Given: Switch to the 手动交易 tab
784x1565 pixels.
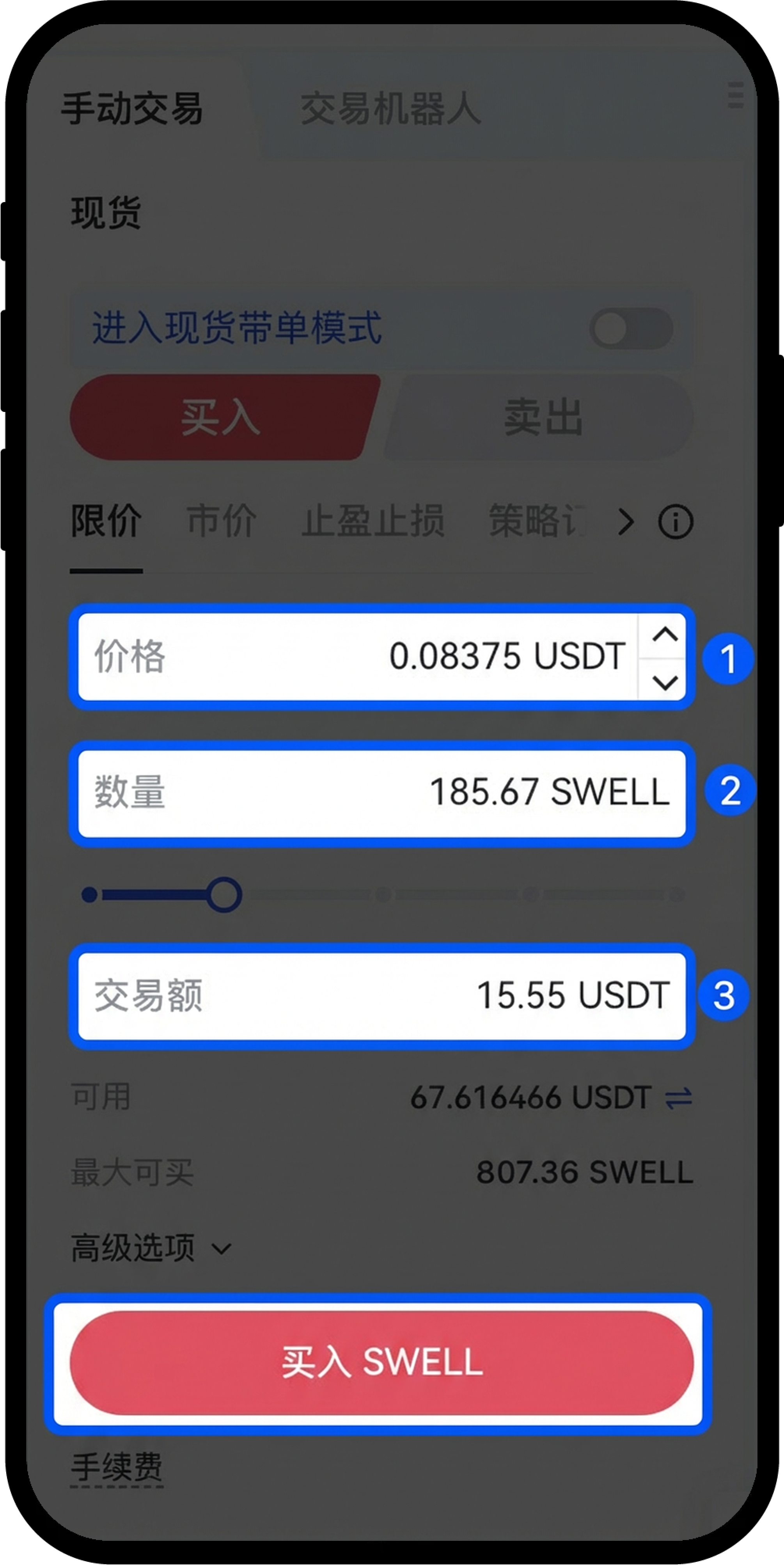Looking at the screenshot, I should click(x=132, y=109).
